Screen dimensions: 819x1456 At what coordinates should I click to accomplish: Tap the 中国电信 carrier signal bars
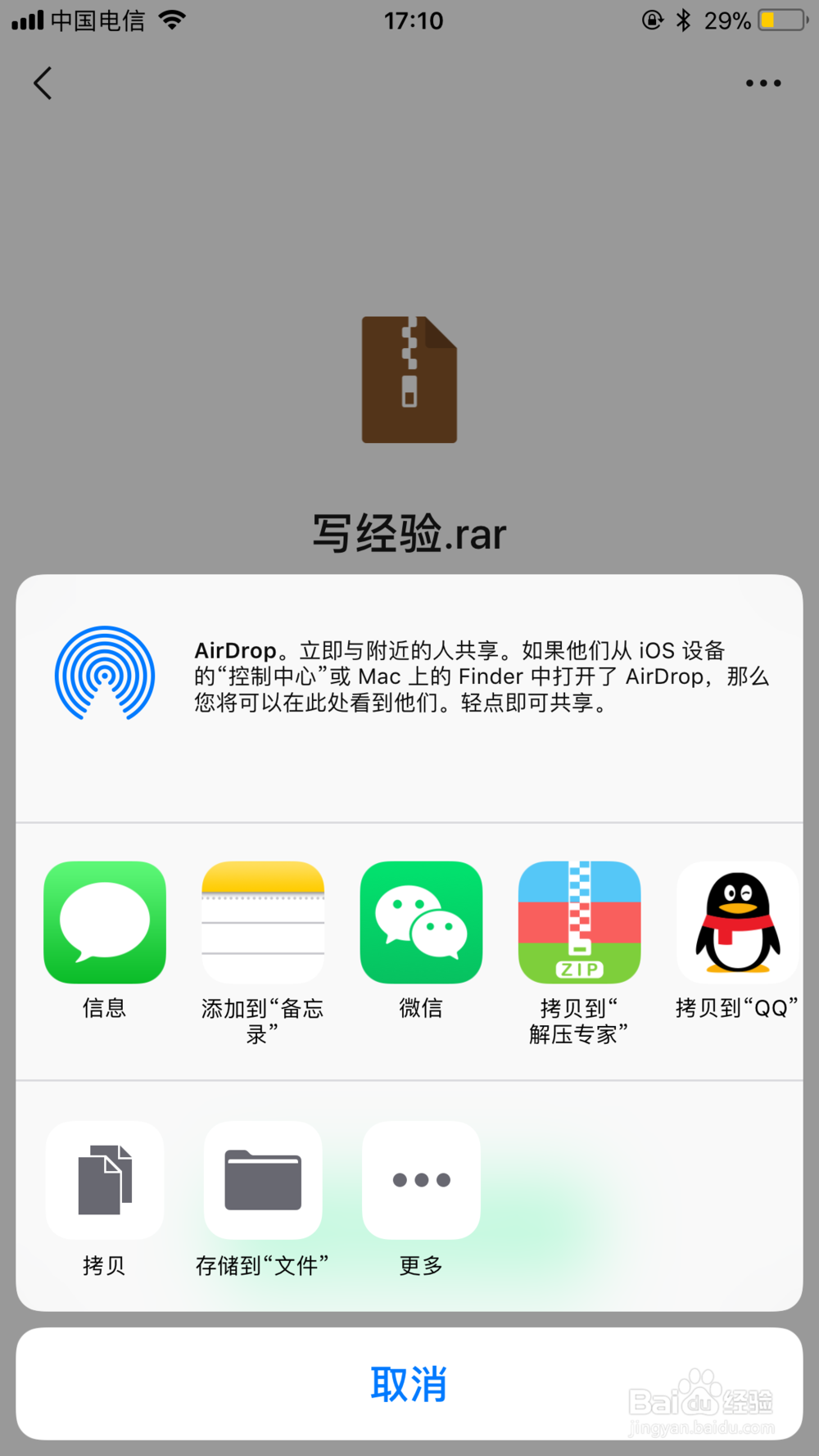tap(27, 19)
